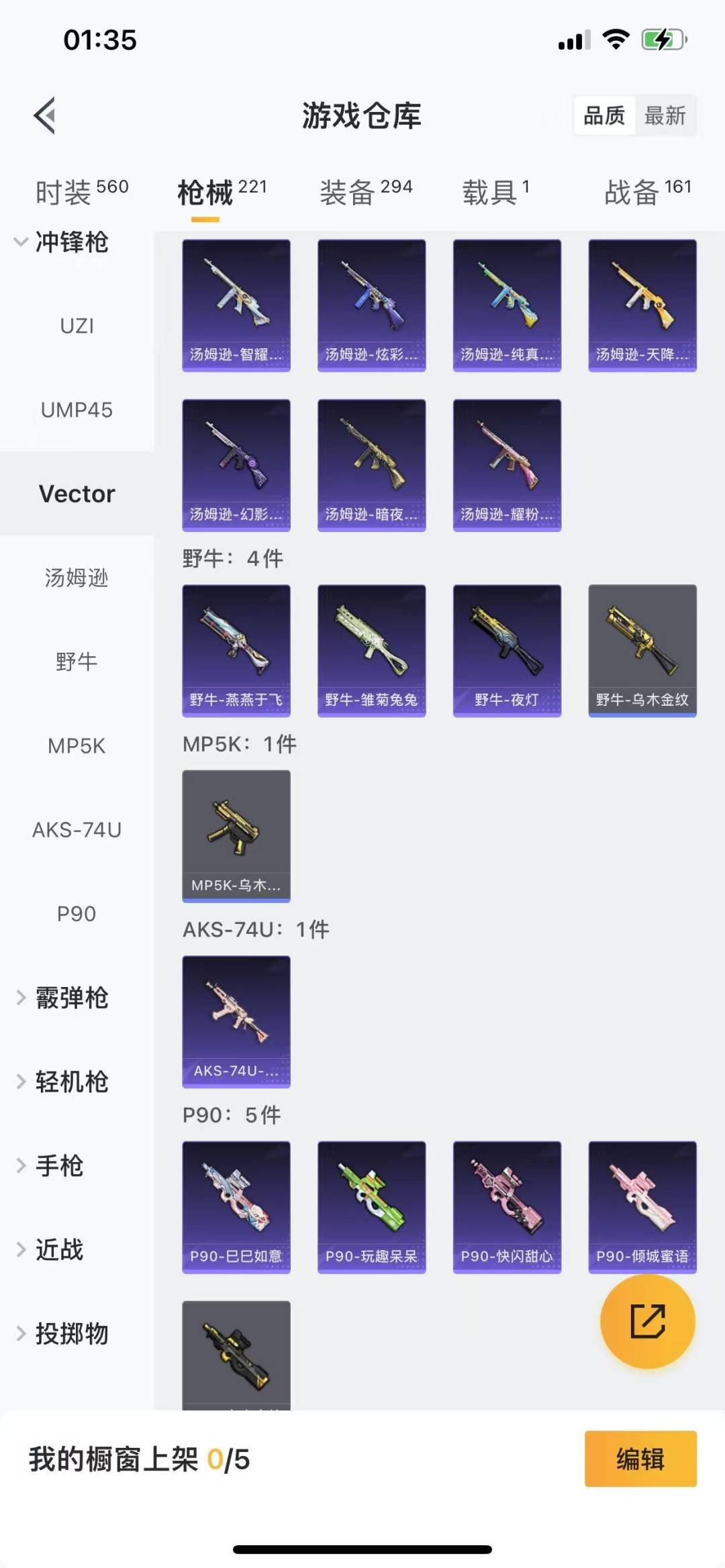The height and width of the screenshot is (1568, 725).
Task: Jump to the P90 sidebar entry
Action: click(77, 914)
